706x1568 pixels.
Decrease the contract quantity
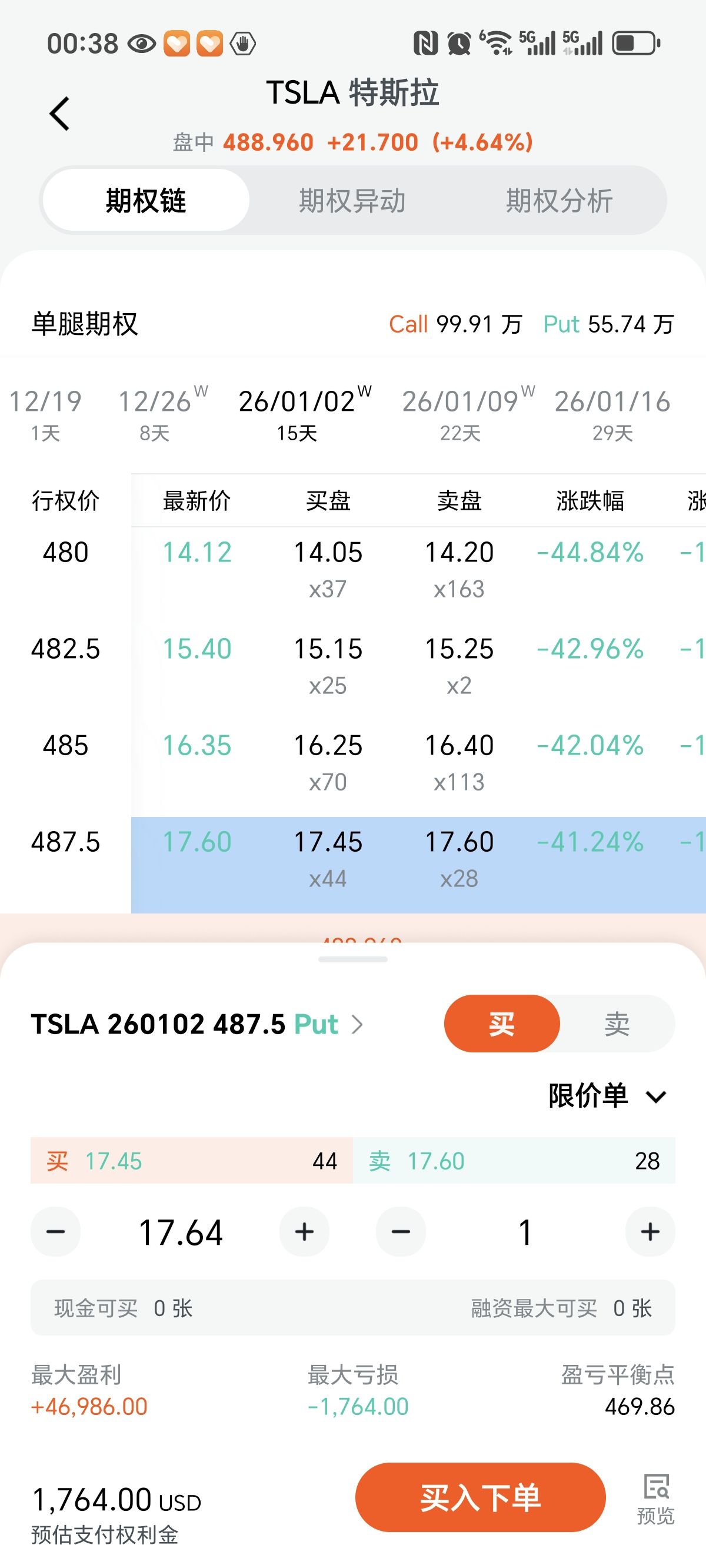click(x=401, y=1232)
